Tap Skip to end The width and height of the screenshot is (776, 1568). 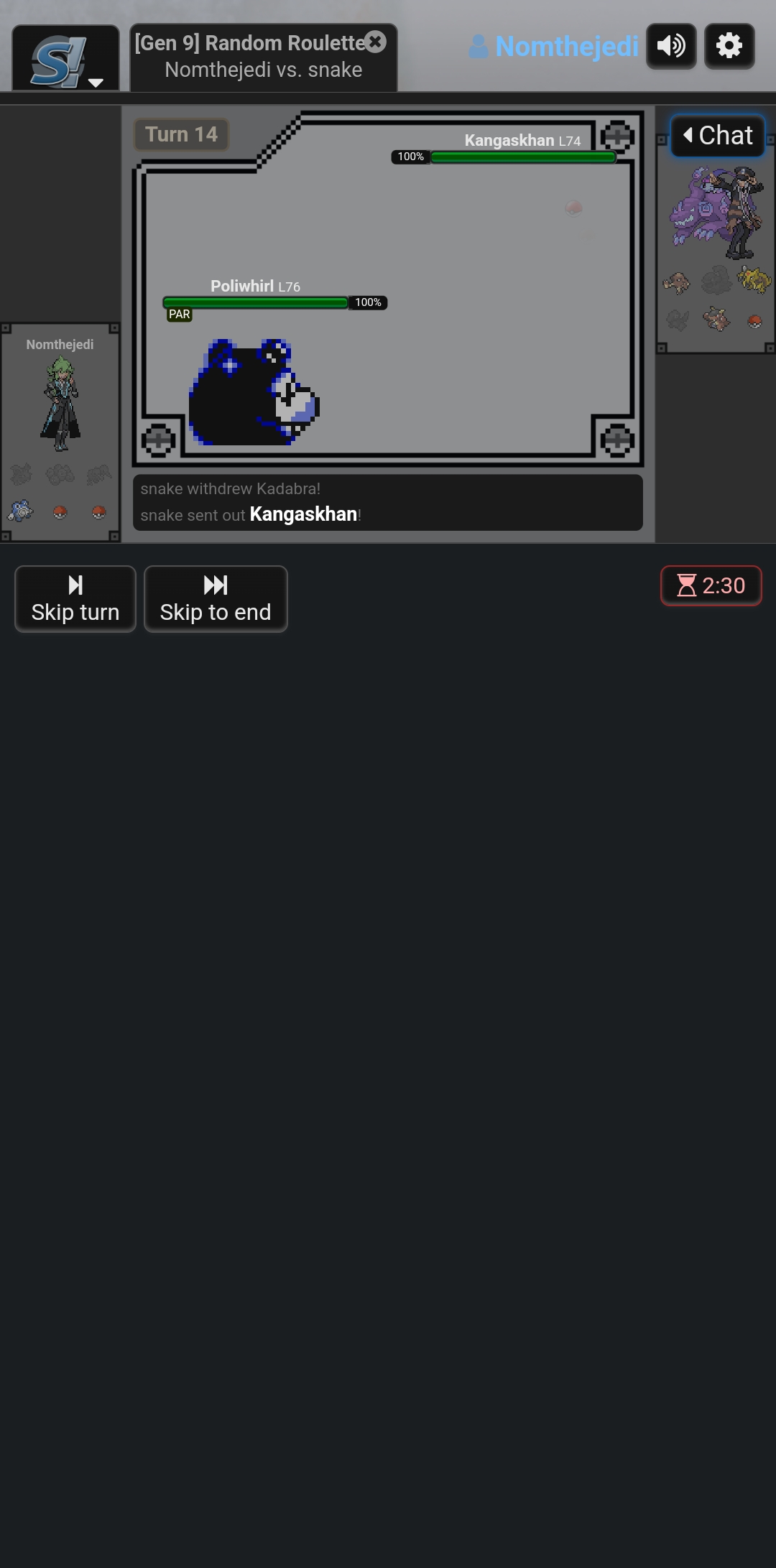coord(216,599)
